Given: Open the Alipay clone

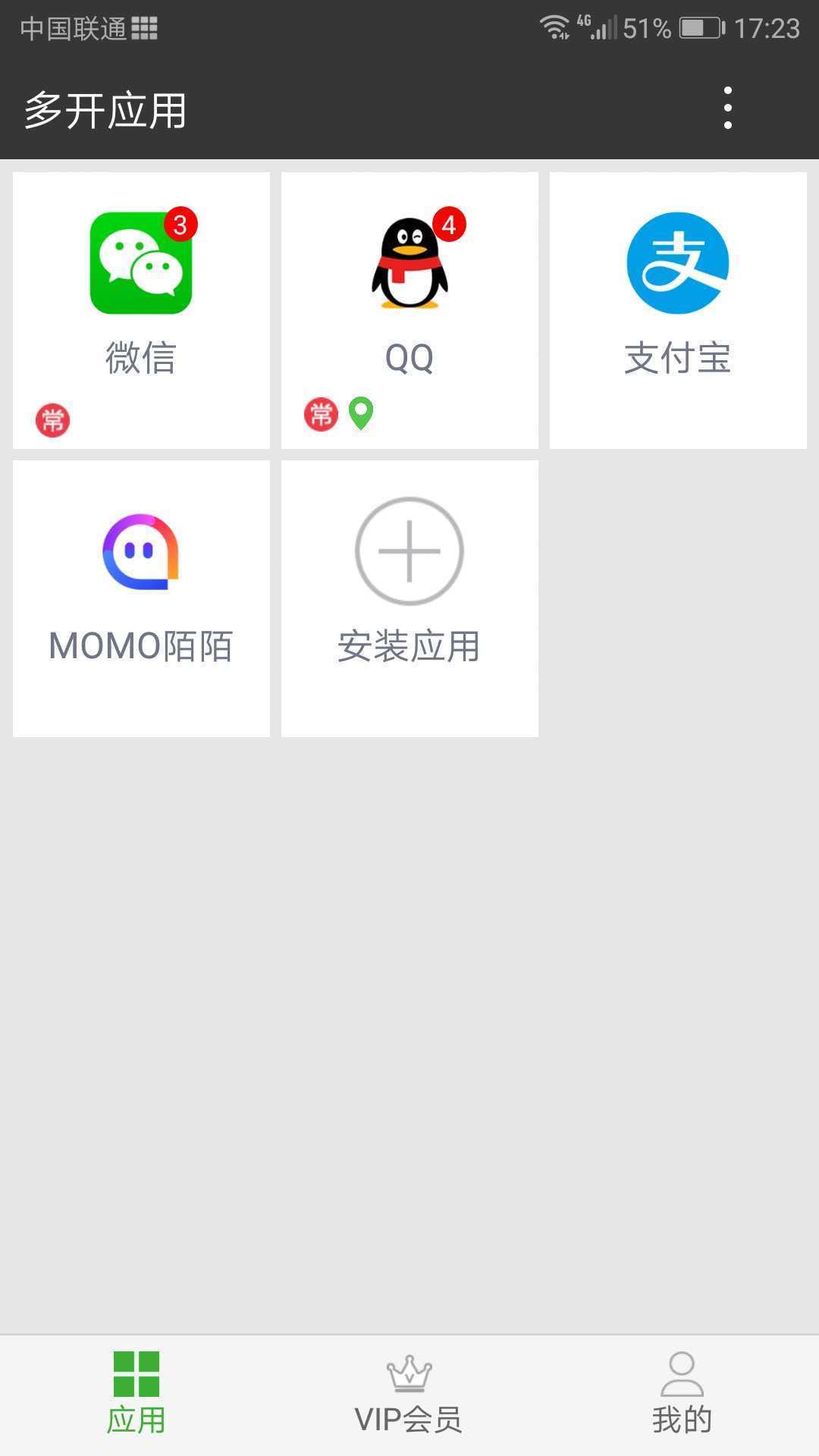Looking at the screenshot, I should pyautogui.click(x=677, y=262).
